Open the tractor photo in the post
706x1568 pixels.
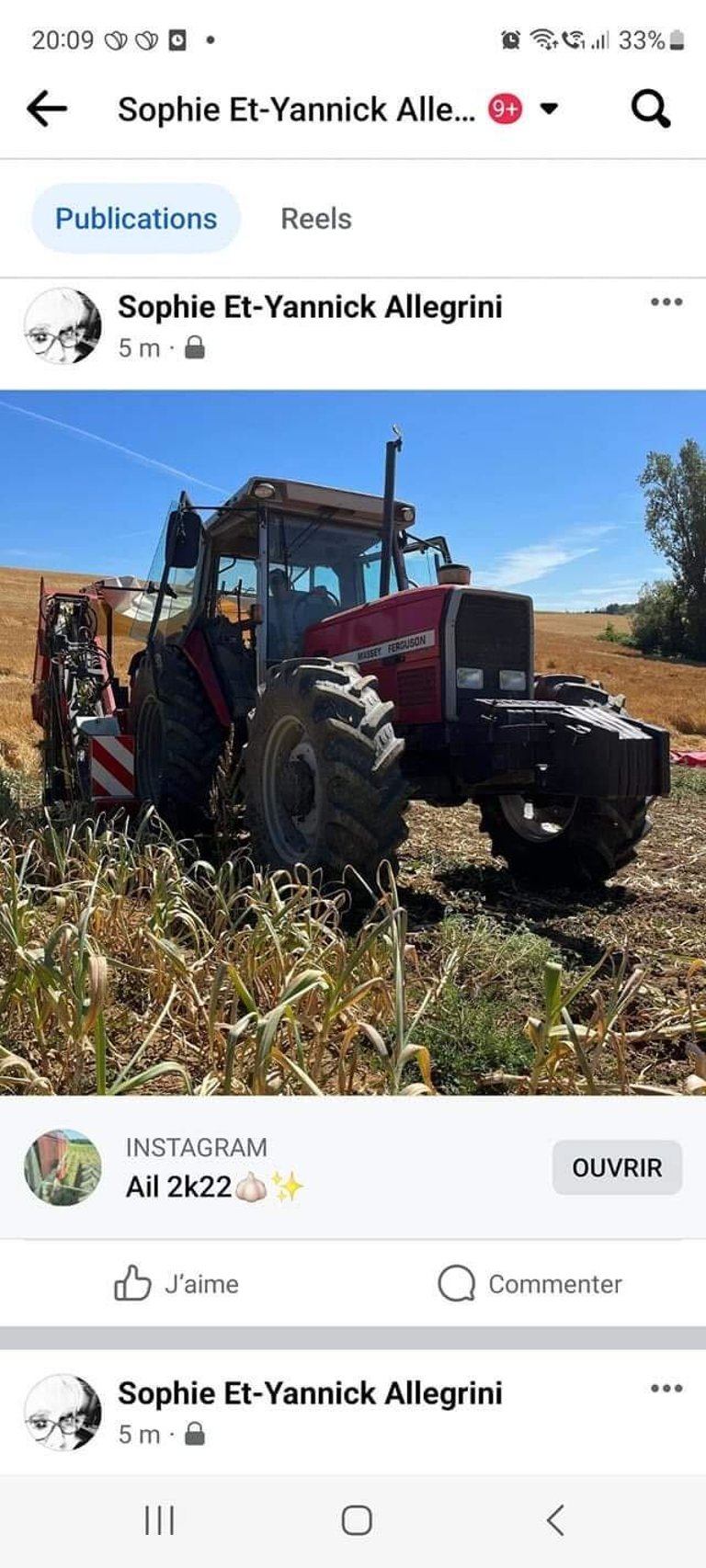tap(353, 743)
